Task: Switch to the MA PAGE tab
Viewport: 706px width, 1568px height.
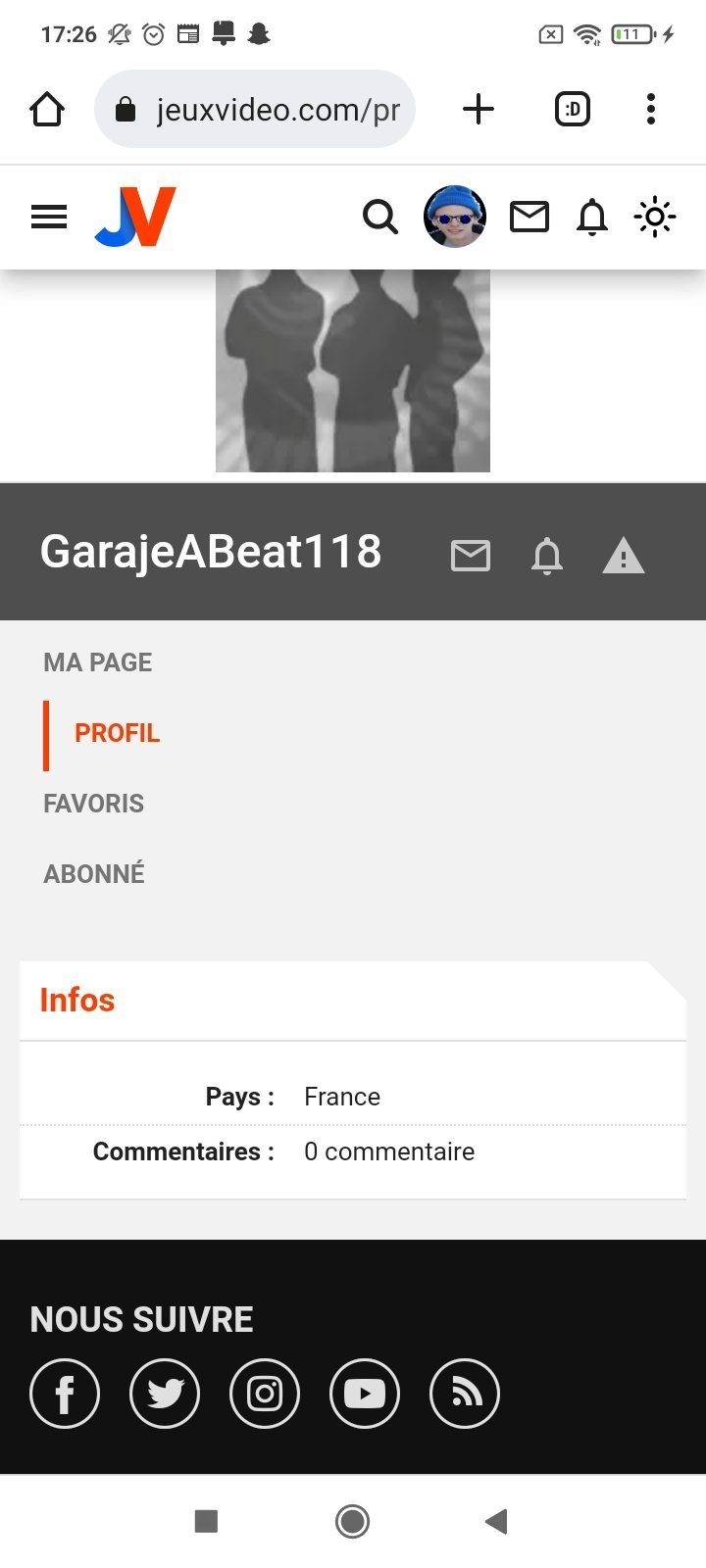Action: coord(98,662)
